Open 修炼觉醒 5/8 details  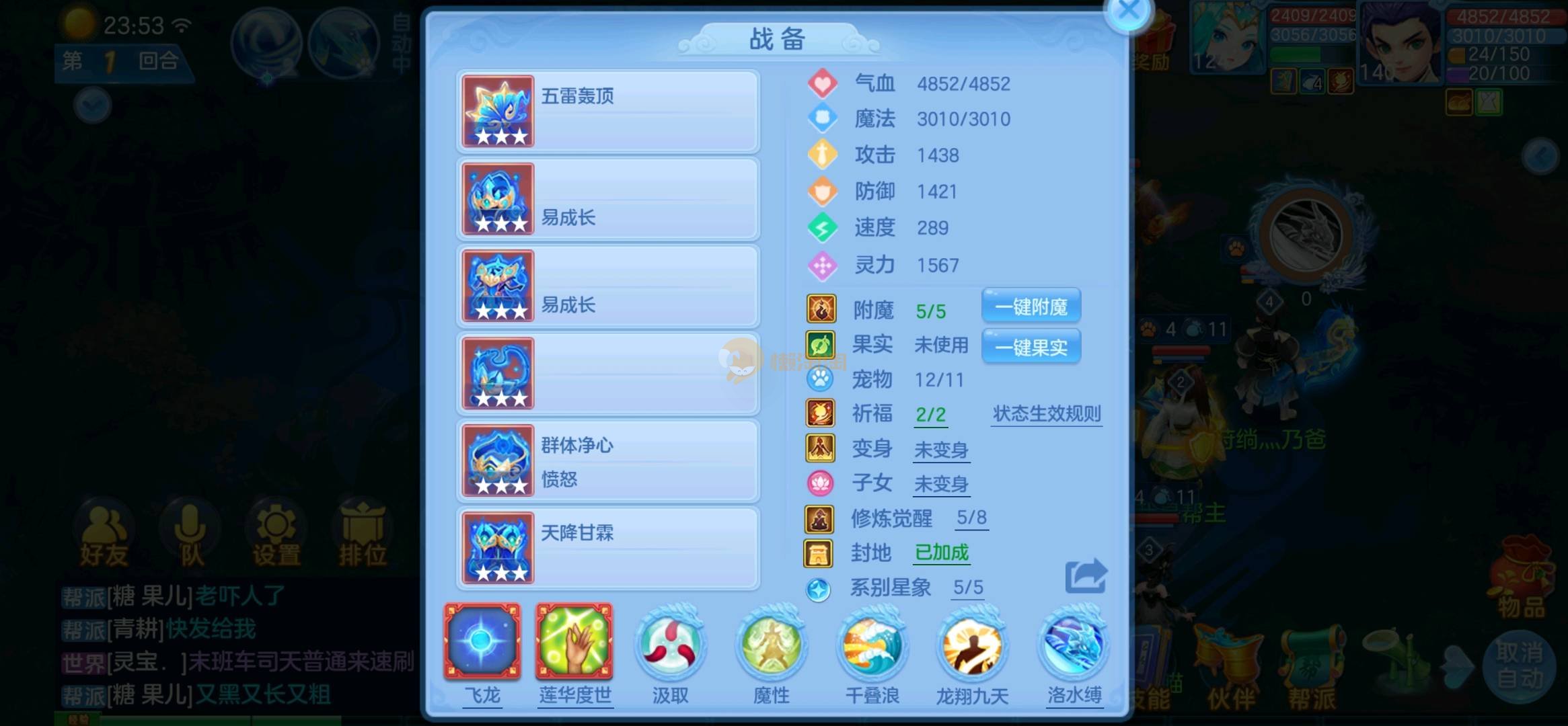click(x=971, y=518)
